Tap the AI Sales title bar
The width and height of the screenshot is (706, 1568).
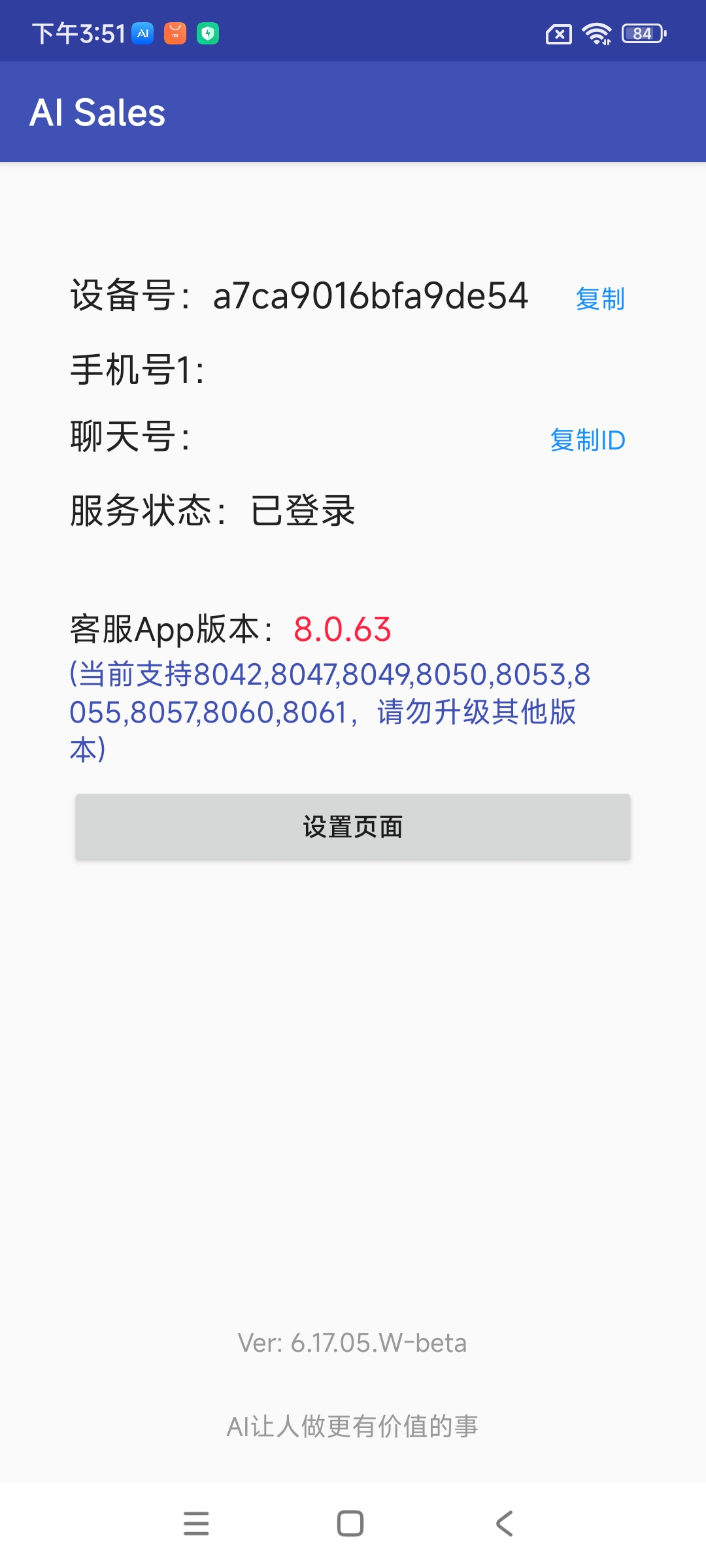(x=99, y=111)
